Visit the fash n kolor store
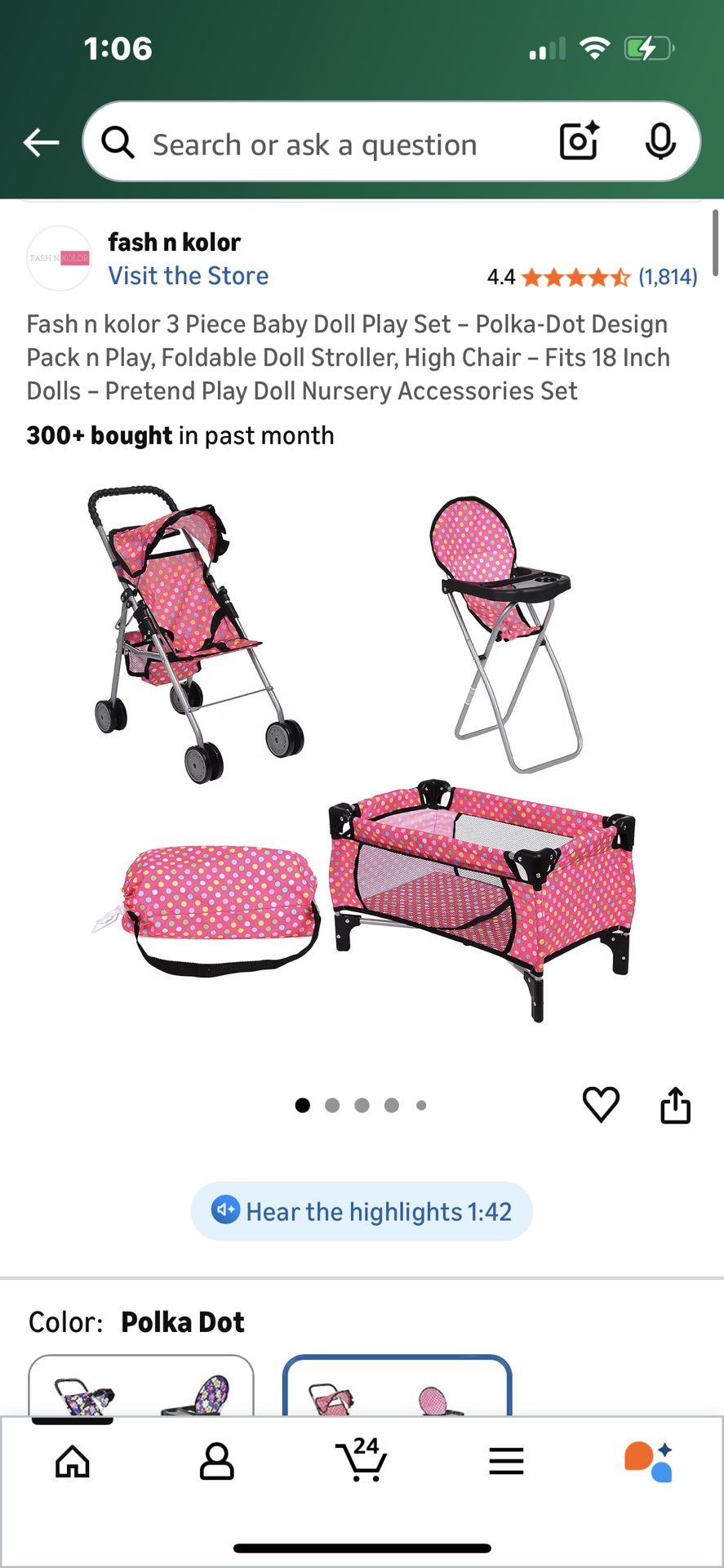The height and width of the screenshot is (1568, 724). click(x=188, y=275)
